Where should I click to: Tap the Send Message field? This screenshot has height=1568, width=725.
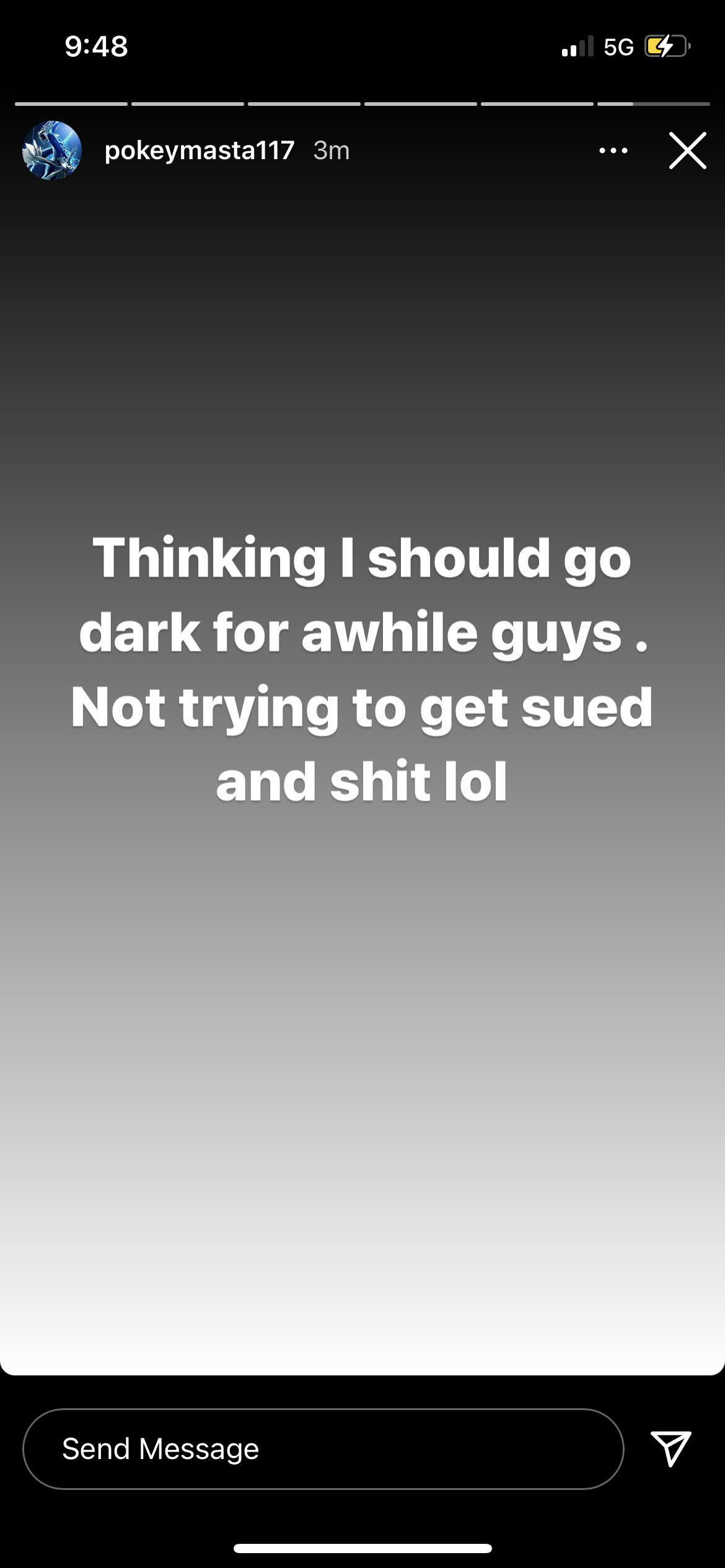[322, 1449]
